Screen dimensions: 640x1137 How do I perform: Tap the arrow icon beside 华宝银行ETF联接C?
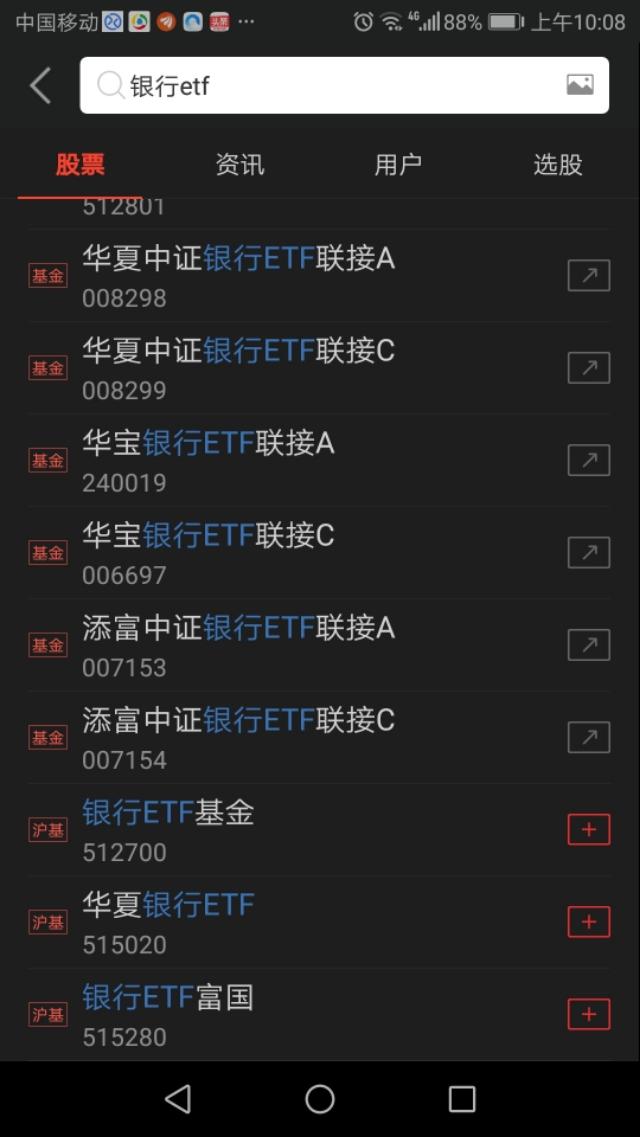click(x=589, y=553)
